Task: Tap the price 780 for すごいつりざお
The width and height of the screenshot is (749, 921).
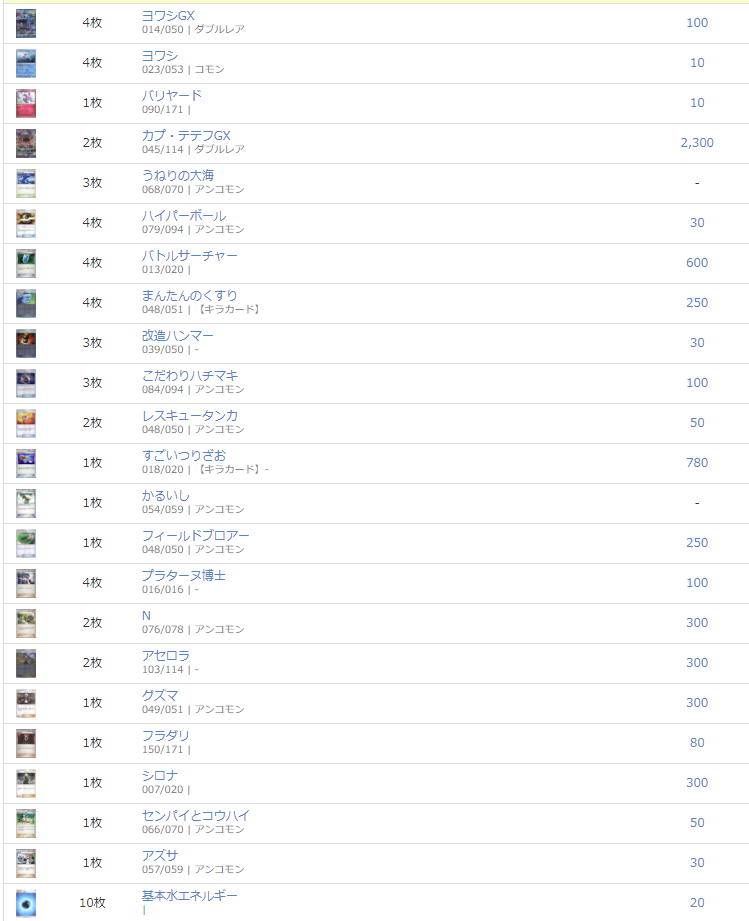Action: [696, 462]
